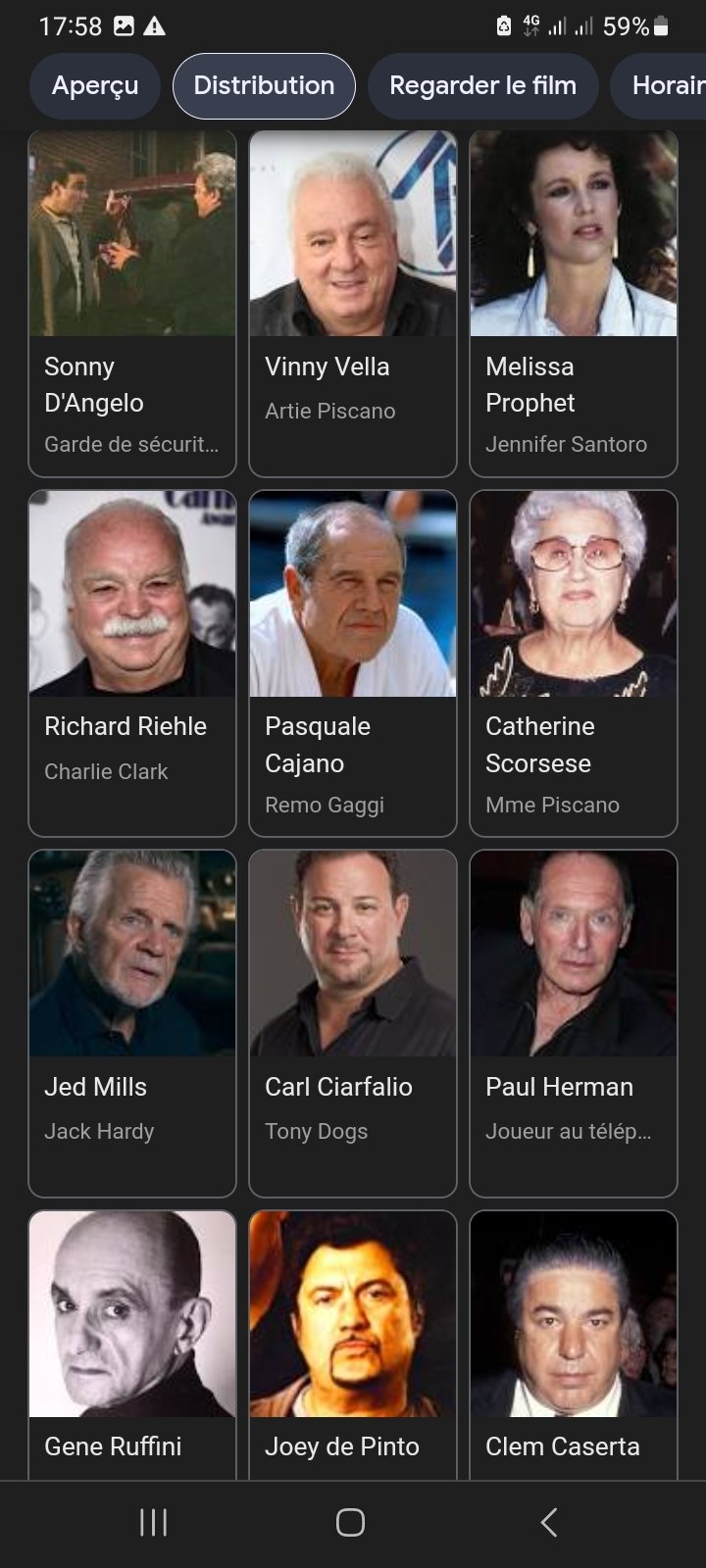Open the recent apps view
Screen dimensions: 706x1568
coord(154,1522)
